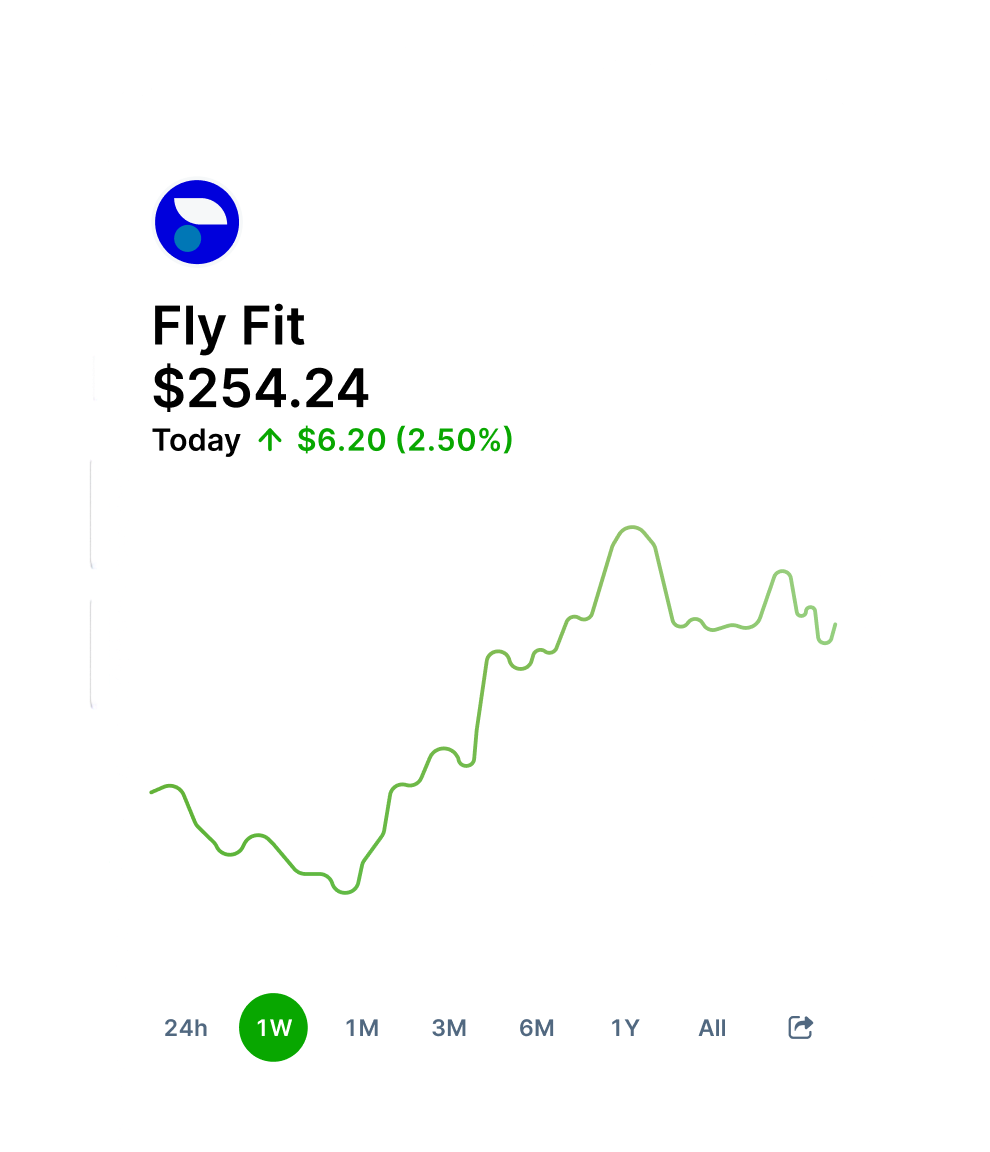
Task: View the 6M chart period
Action: [x=537, y=1028]
